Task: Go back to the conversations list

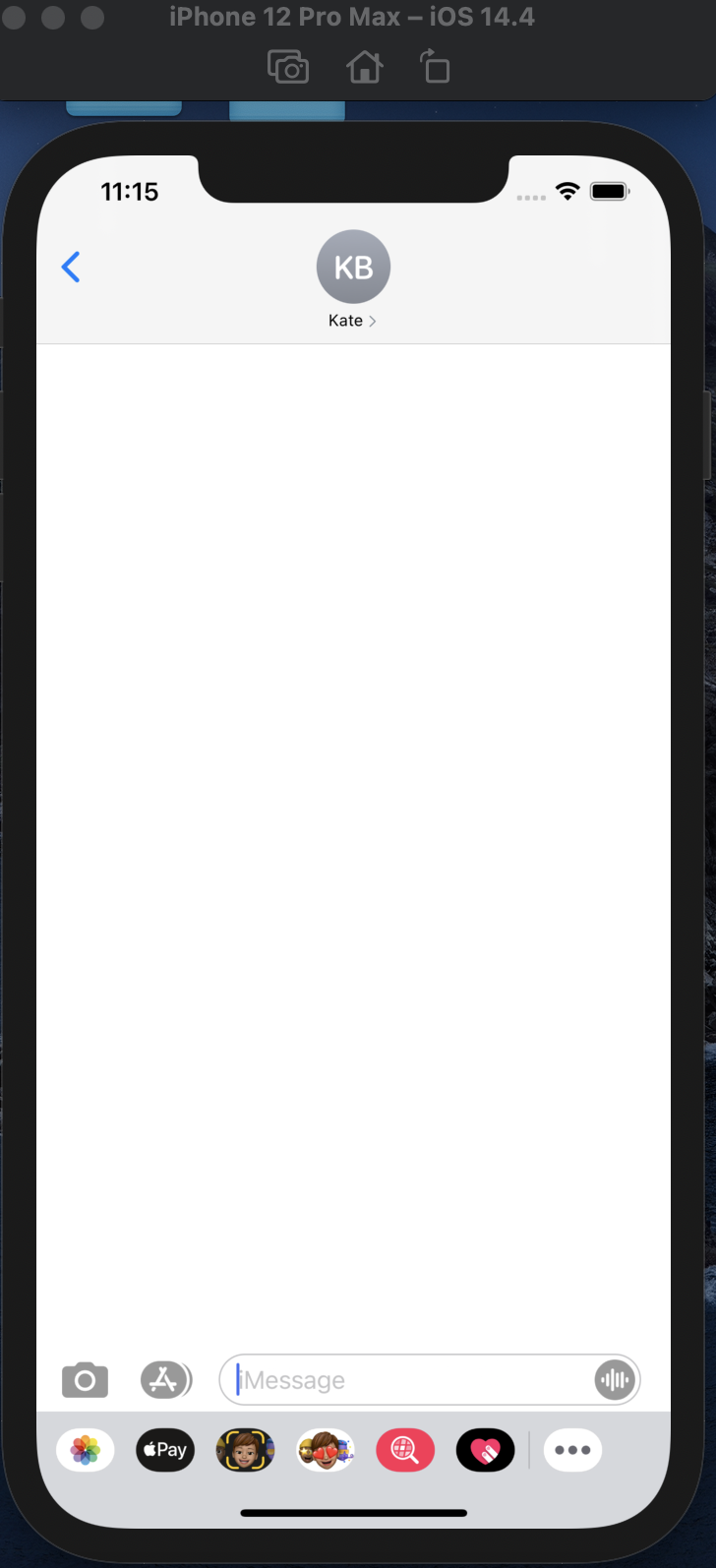Action: pyautogui.click(x=71, y=267)
